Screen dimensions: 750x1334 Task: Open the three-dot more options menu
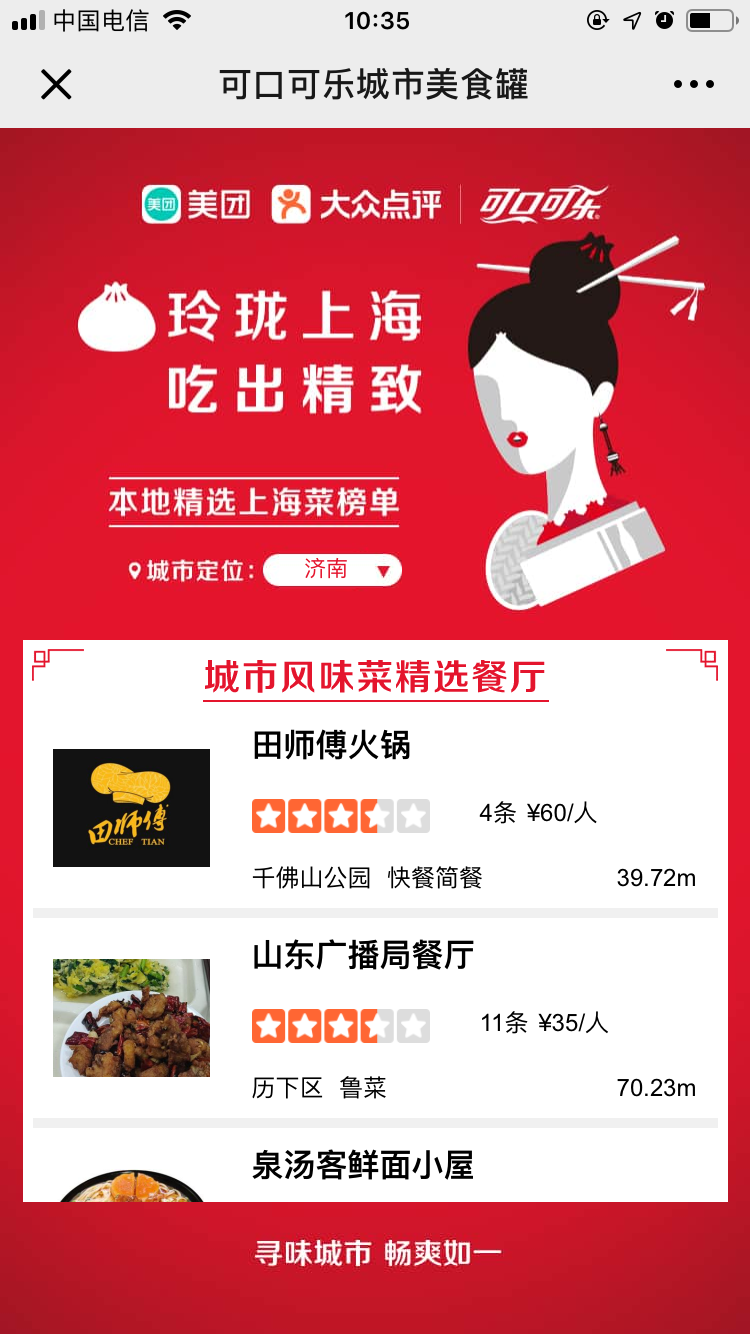693,85
